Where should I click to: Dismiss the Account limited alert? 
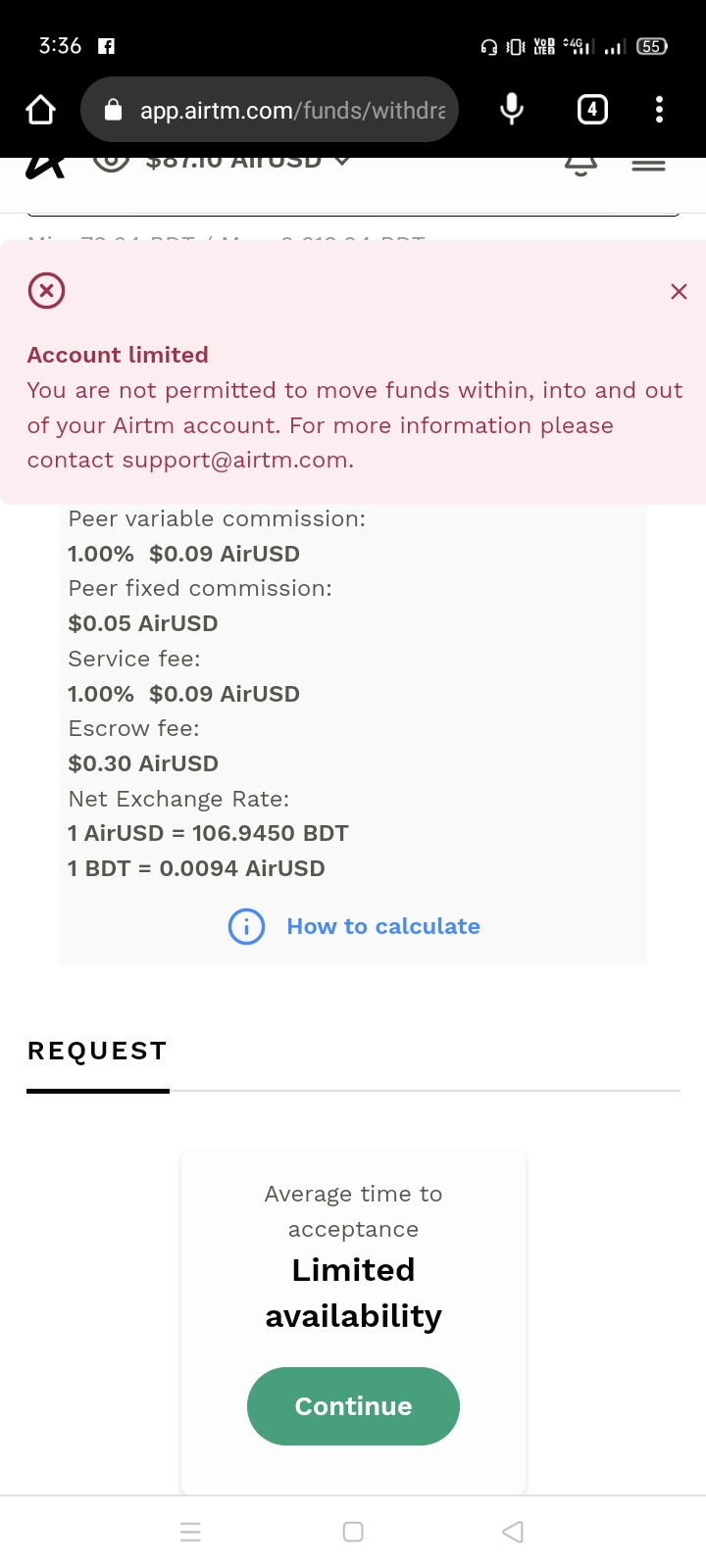tap(679, 291)
